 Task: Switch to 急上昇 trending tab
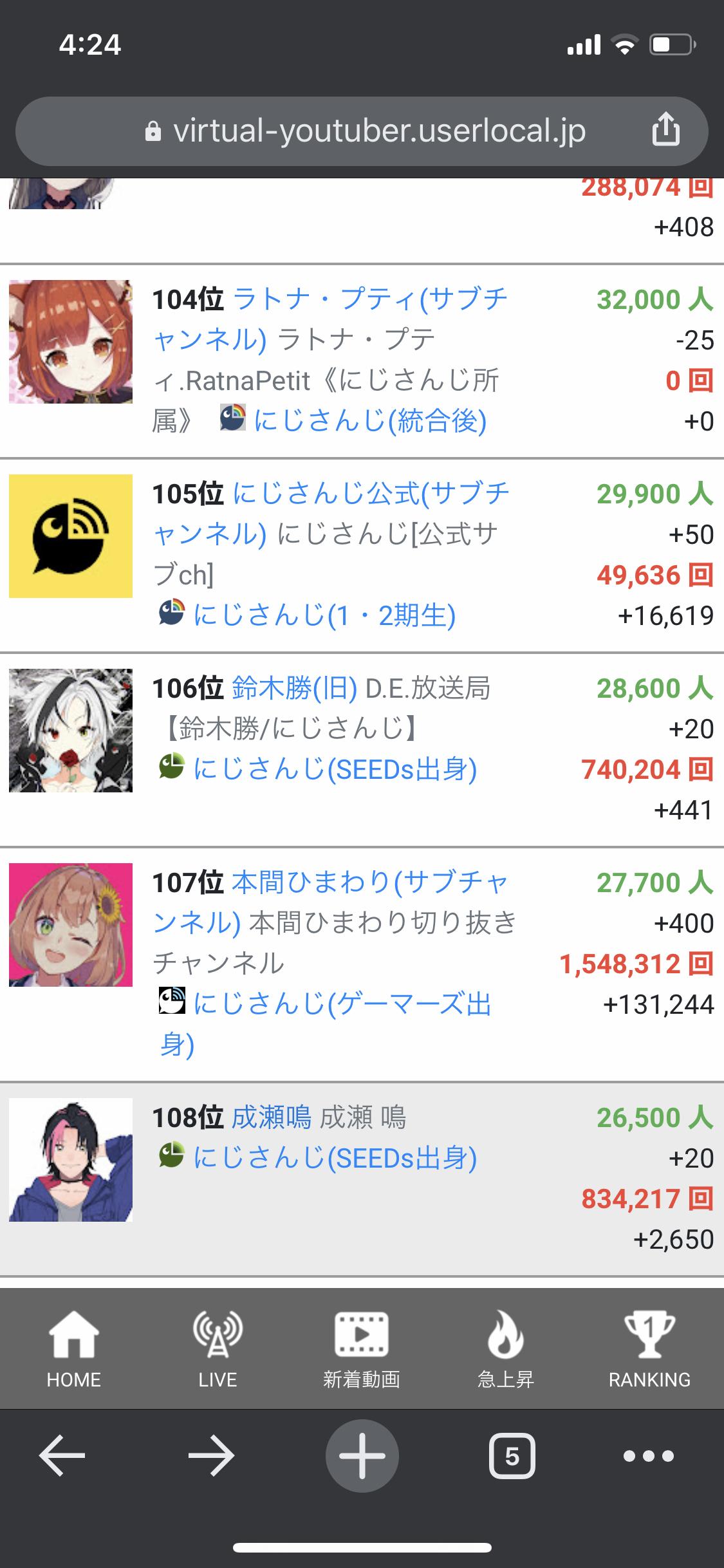point(506,1350)
